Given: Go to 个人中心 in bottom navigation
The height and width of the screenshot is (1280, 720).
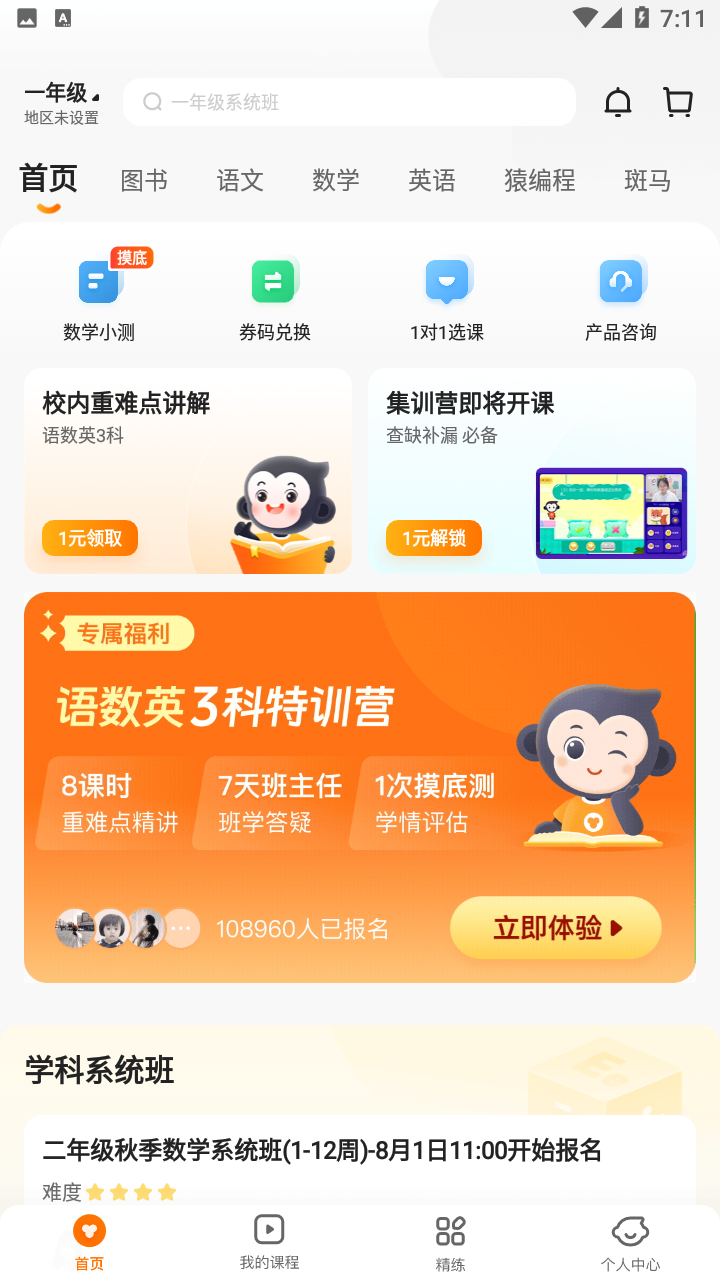Looking at the screenshot, I should coord(630,1243).
